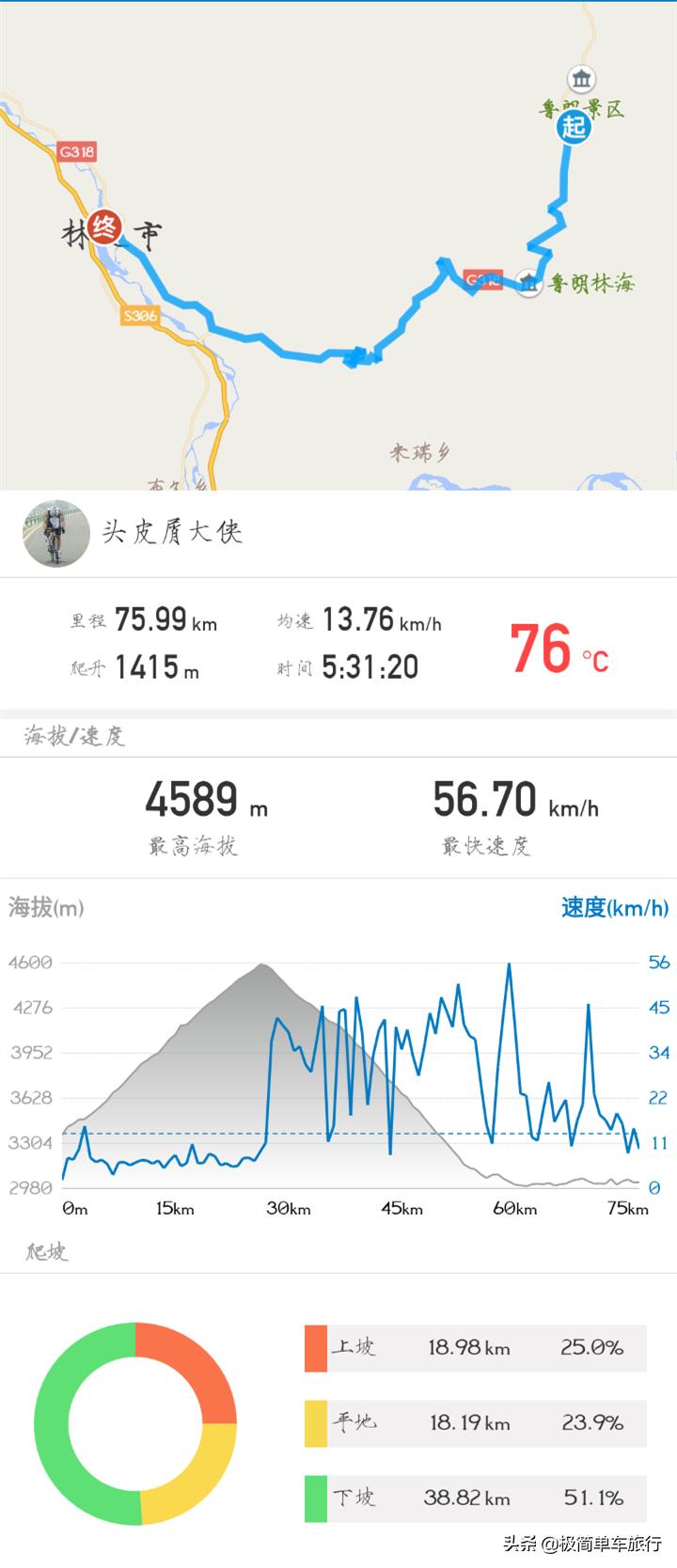Open the rider avatar of 头皮屑大侠
Viewport: 677px width, 1568px height.
tap(55, 529)
